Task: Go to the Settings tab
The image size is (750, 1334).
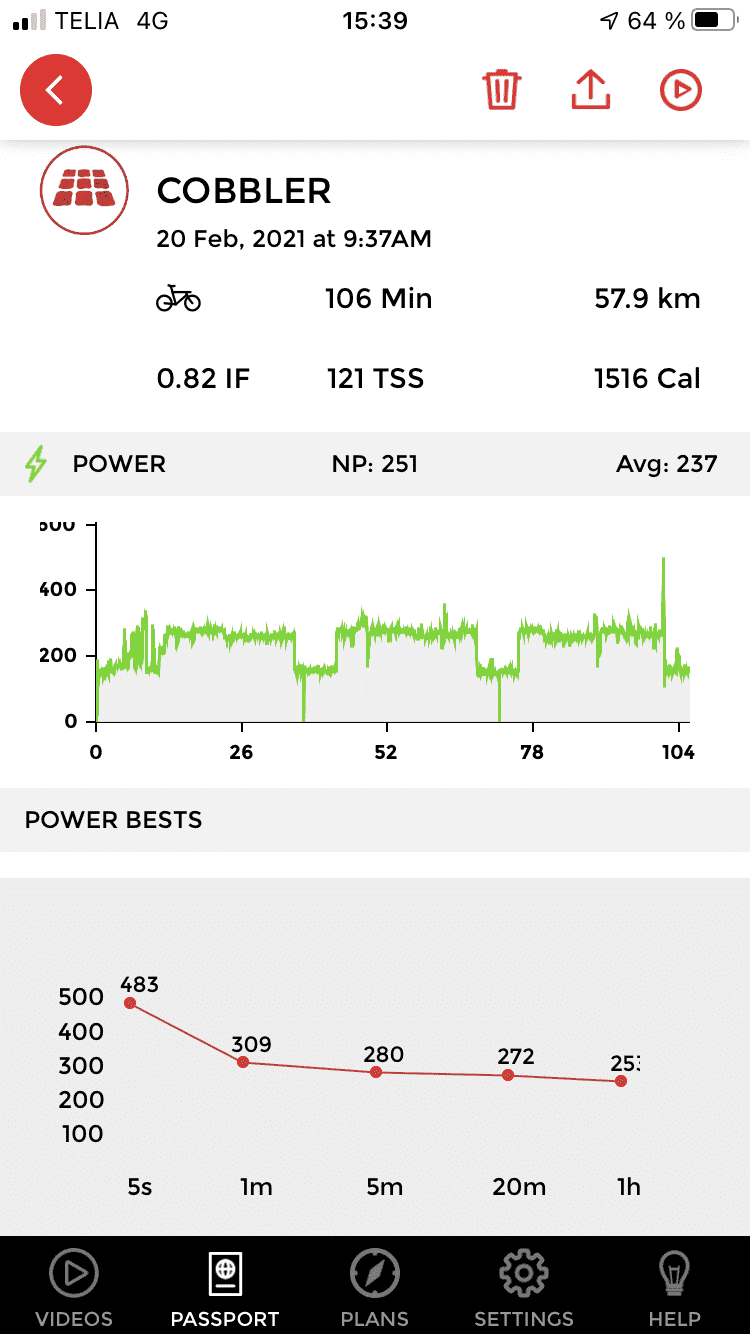Action: point(524,1287)
